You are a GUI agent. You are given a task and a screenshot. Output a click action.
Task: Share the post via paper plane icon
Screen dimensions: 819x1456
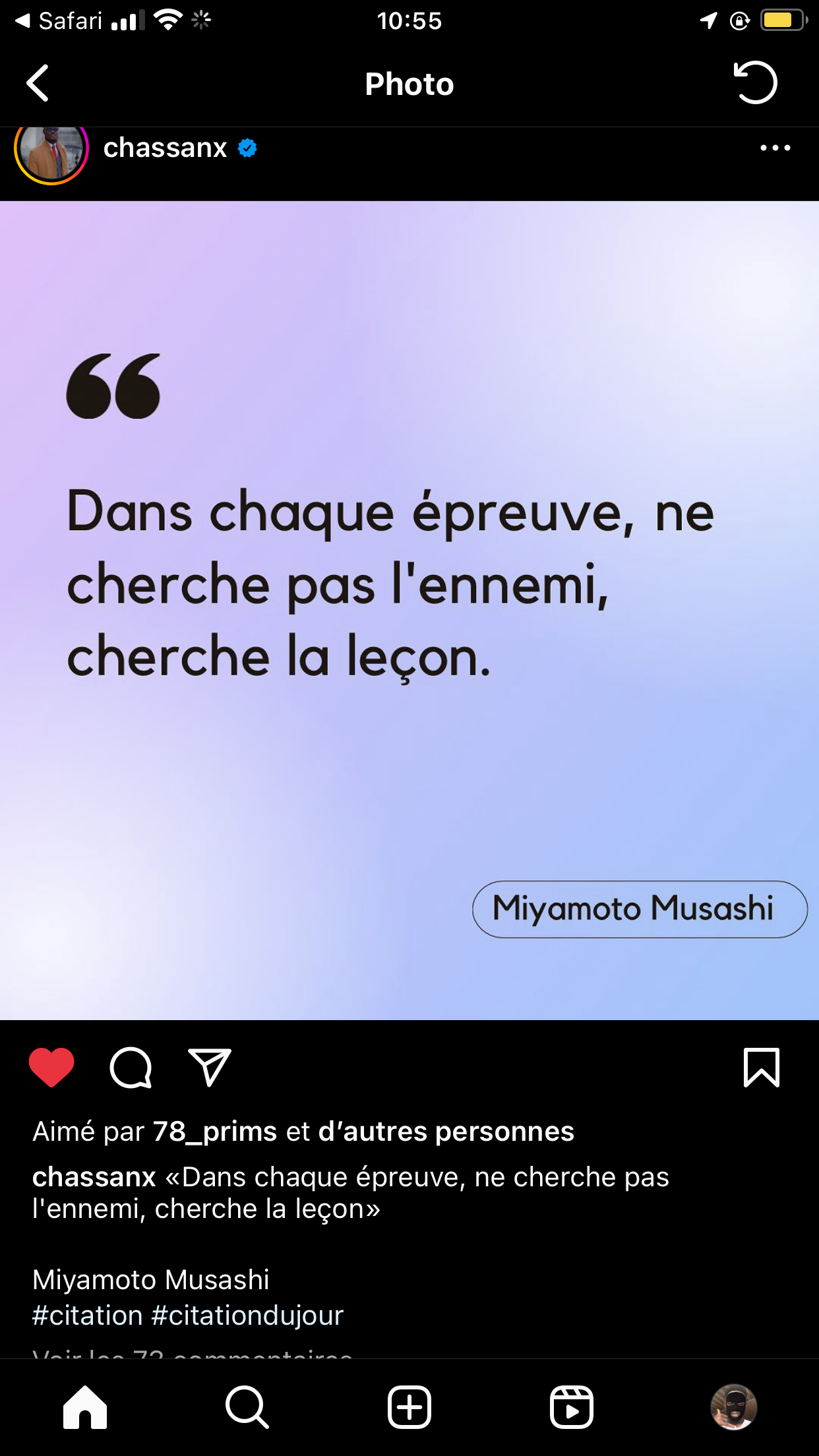tap(210, 1067)
